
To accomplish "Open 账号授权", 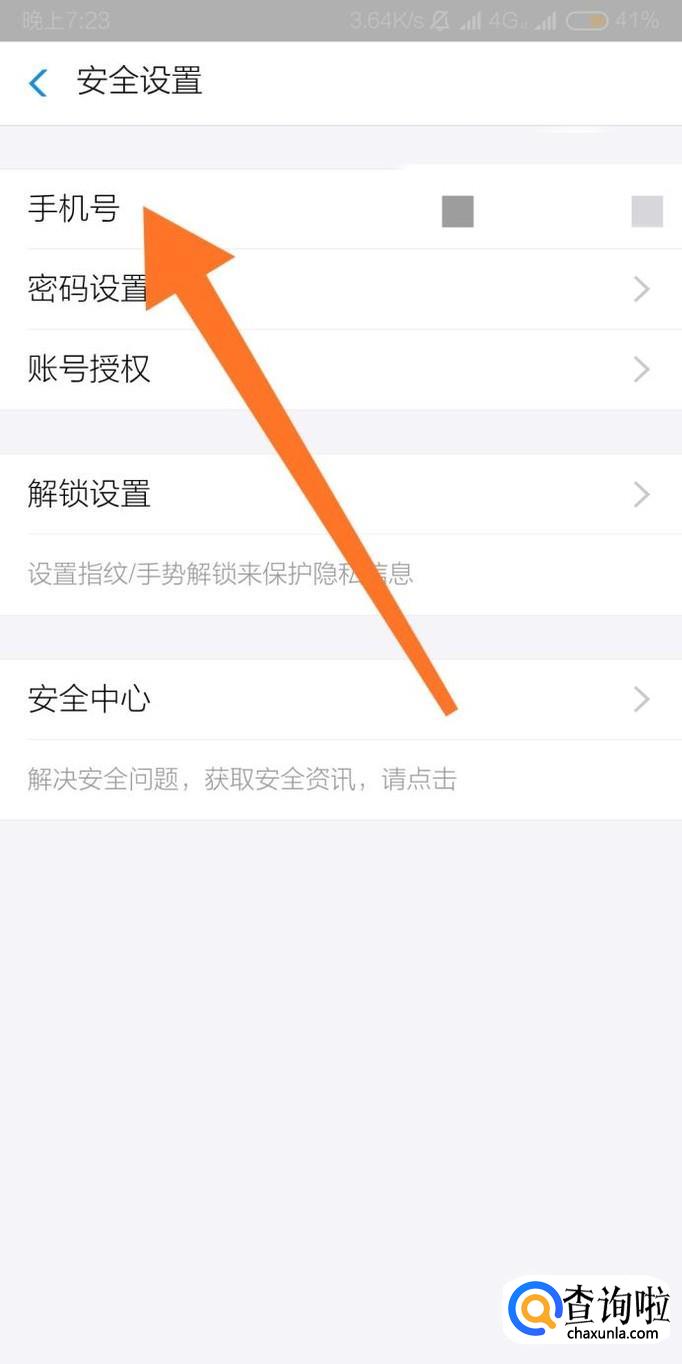I will [x=341, y=370].
